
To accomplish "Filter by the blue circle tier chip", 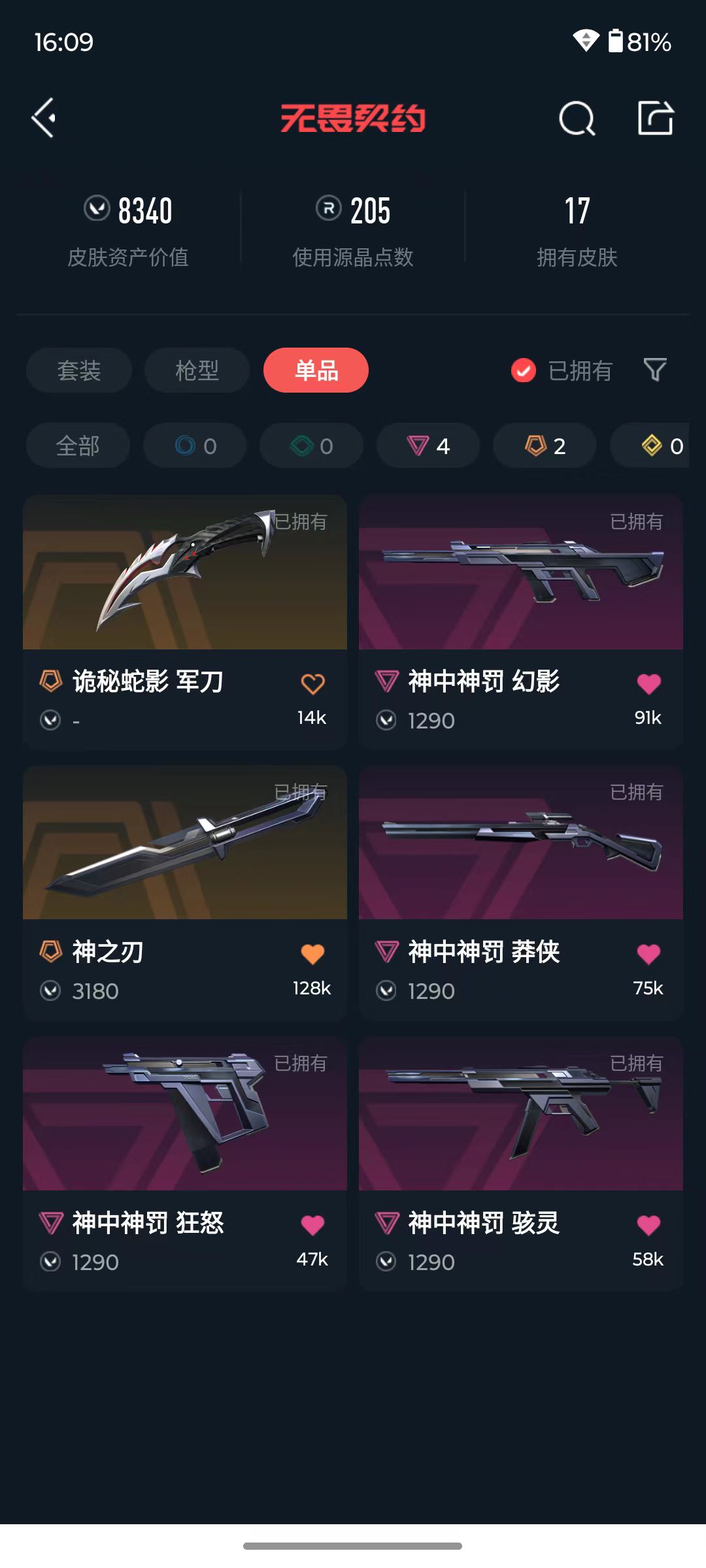I will pos(195,446).
